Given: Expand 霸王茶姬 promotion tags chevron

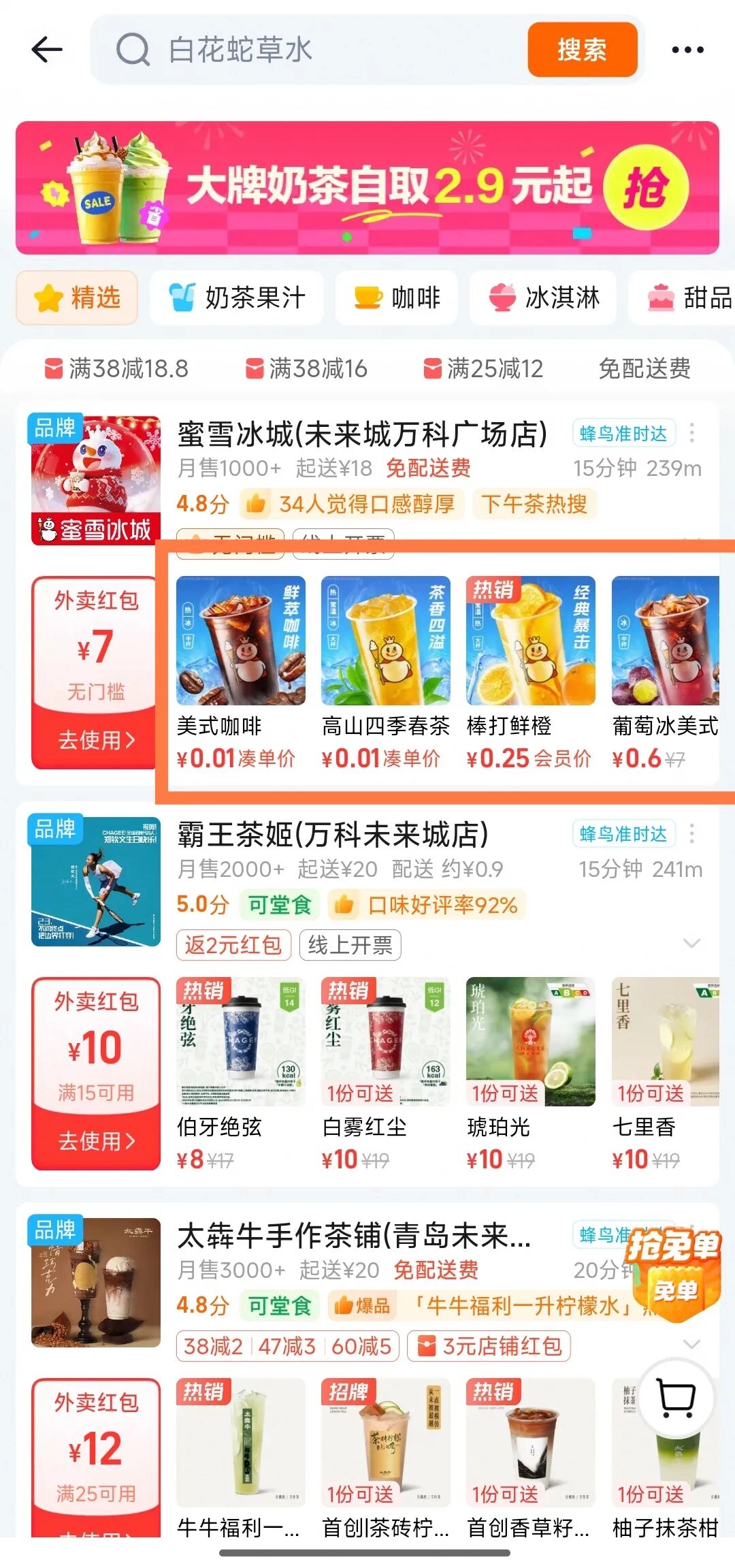Looking at the screenshot, I should click(x=691, y=944).
